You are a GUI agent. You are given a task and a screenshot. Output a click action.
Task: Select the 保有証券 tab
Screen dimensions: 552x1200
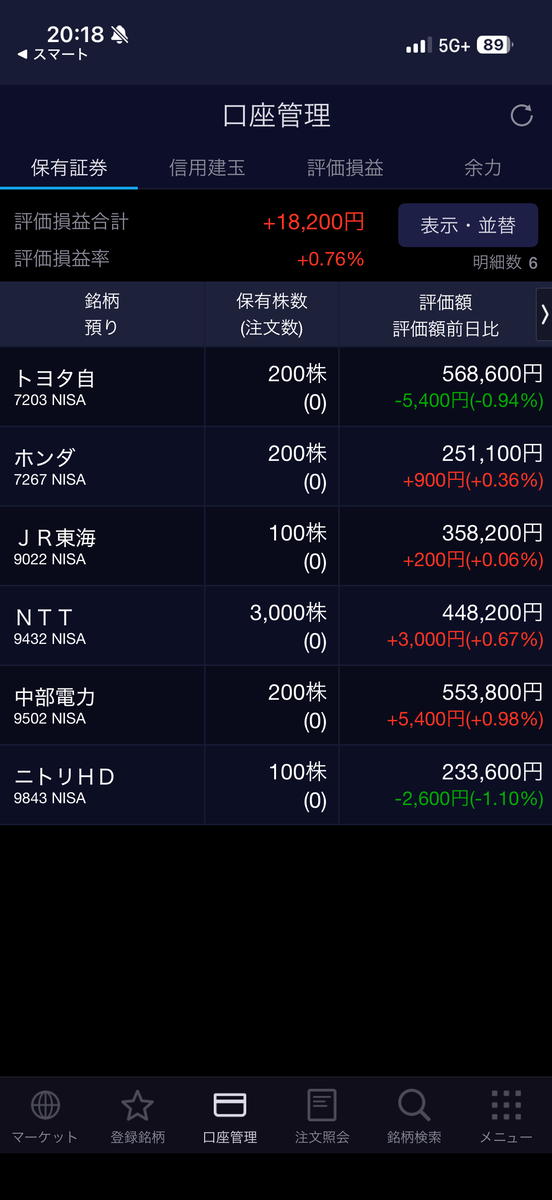click(x=69, y=168)
